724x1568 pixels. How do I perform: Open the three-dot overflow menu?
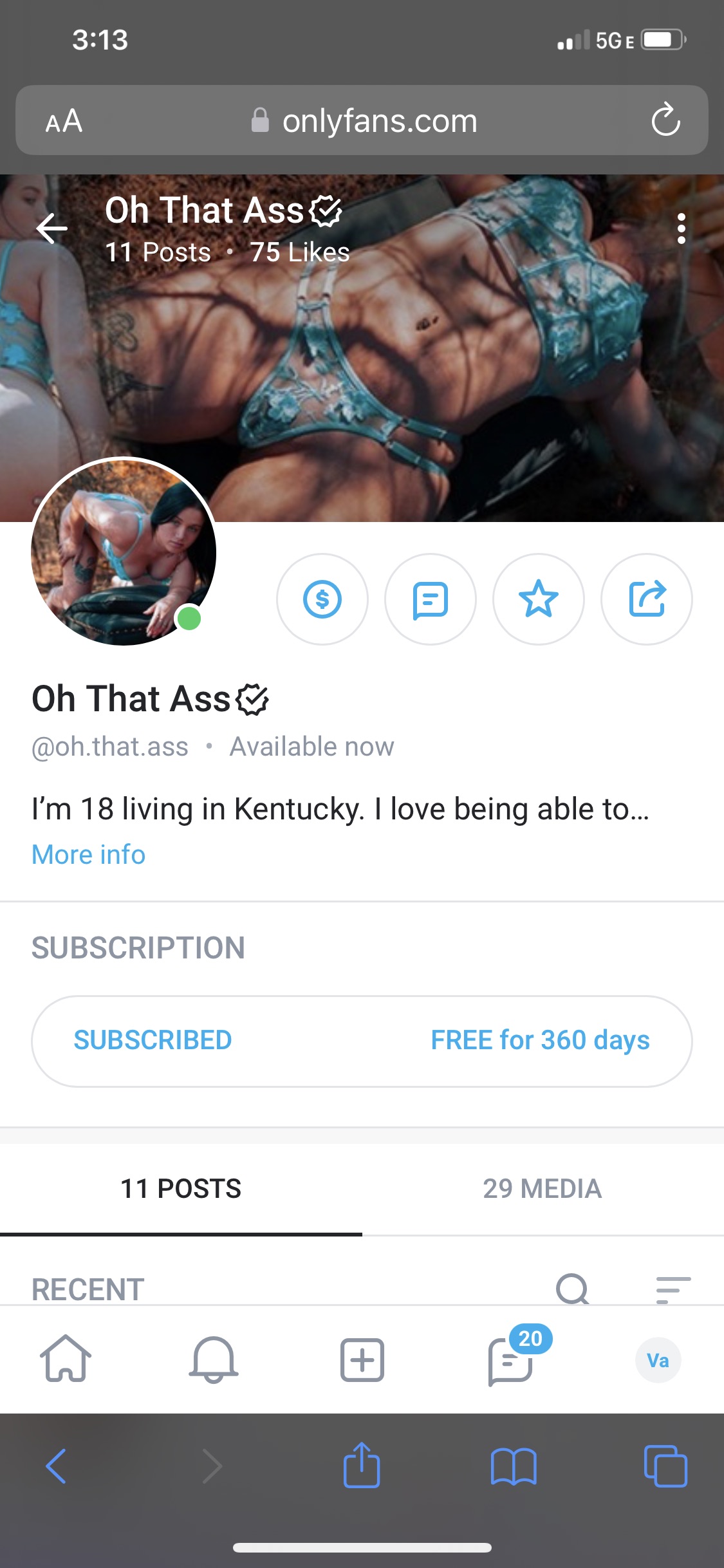tap(681, 229)
